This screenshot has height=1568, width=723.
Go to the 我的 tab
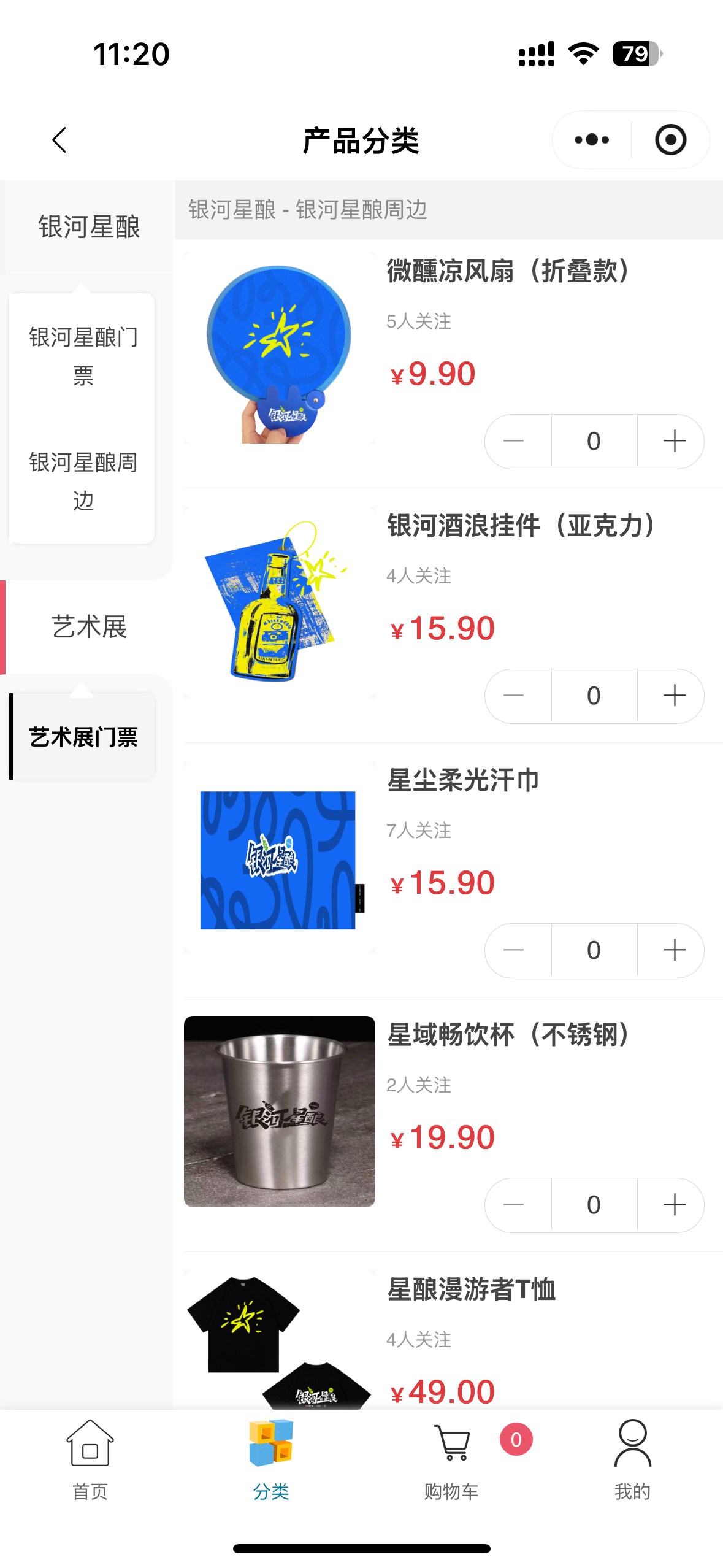click(632, 1460)
